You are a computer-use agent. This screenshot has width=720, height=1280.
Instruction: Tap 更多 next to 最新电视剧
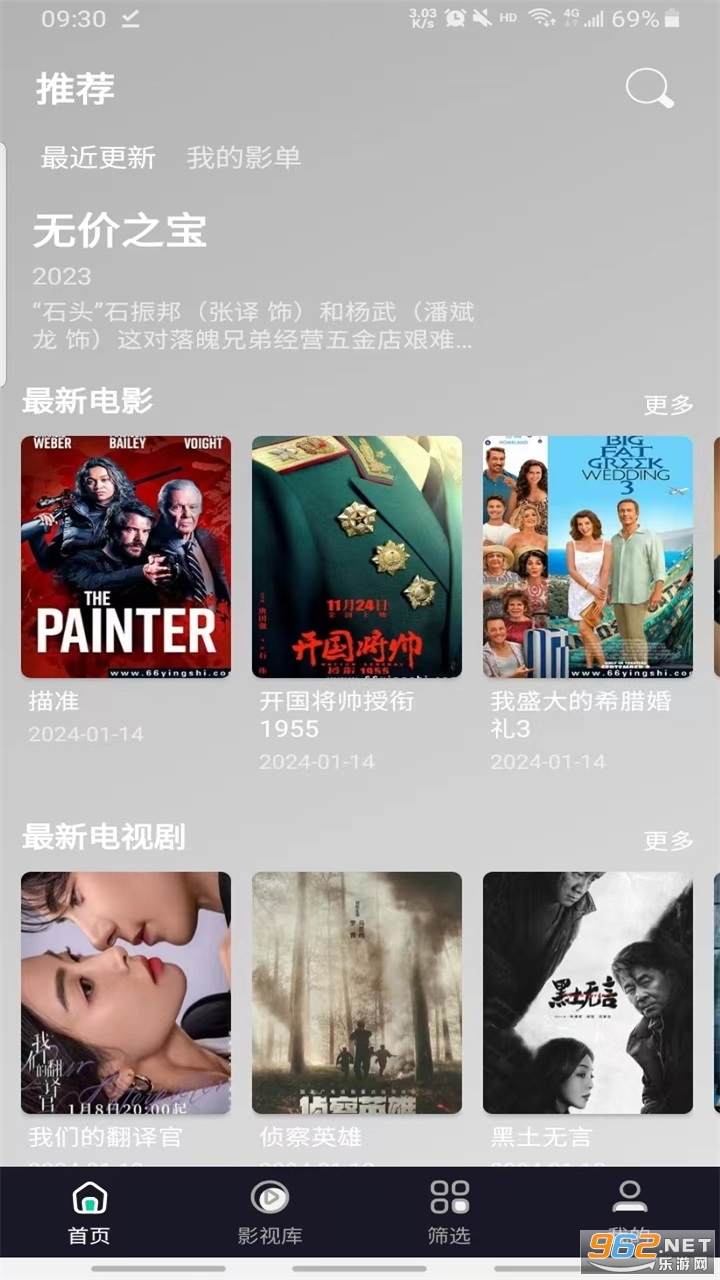point(669,841)
